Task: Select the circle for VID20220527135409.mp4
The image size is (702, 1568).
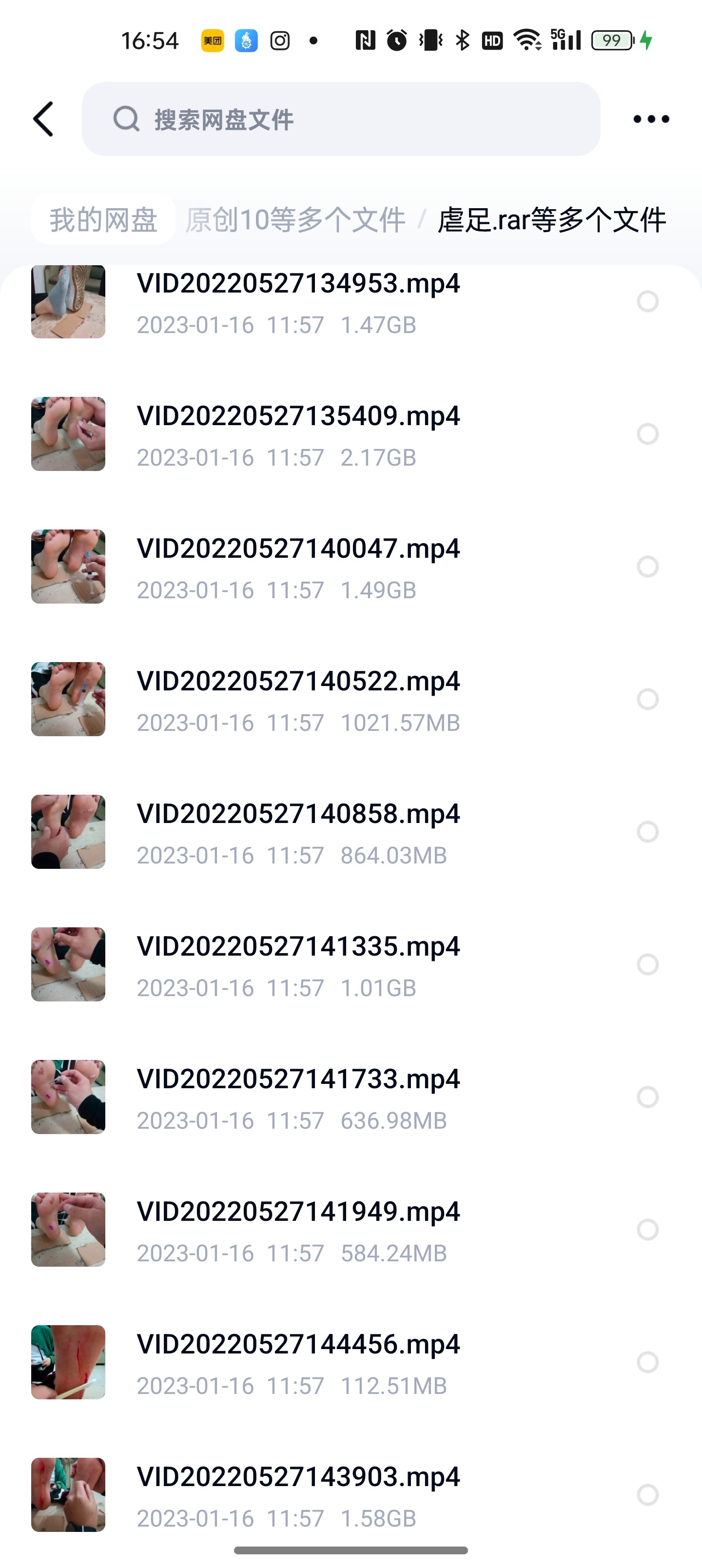Action: click(648, 434)
